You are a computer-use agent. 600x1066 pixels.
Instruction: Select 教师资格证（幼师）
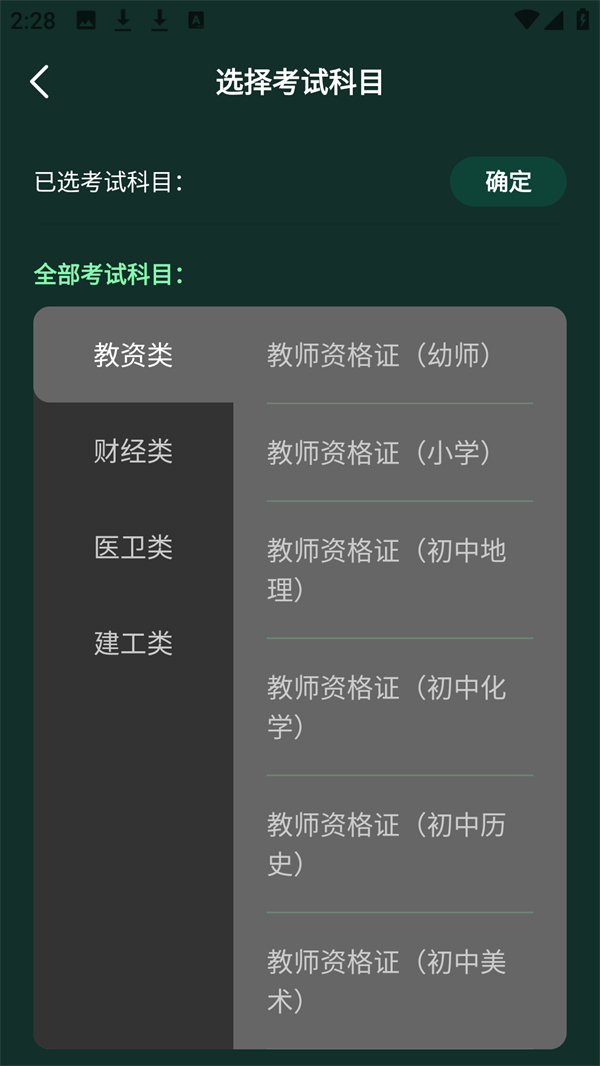(x=399, y=355)
